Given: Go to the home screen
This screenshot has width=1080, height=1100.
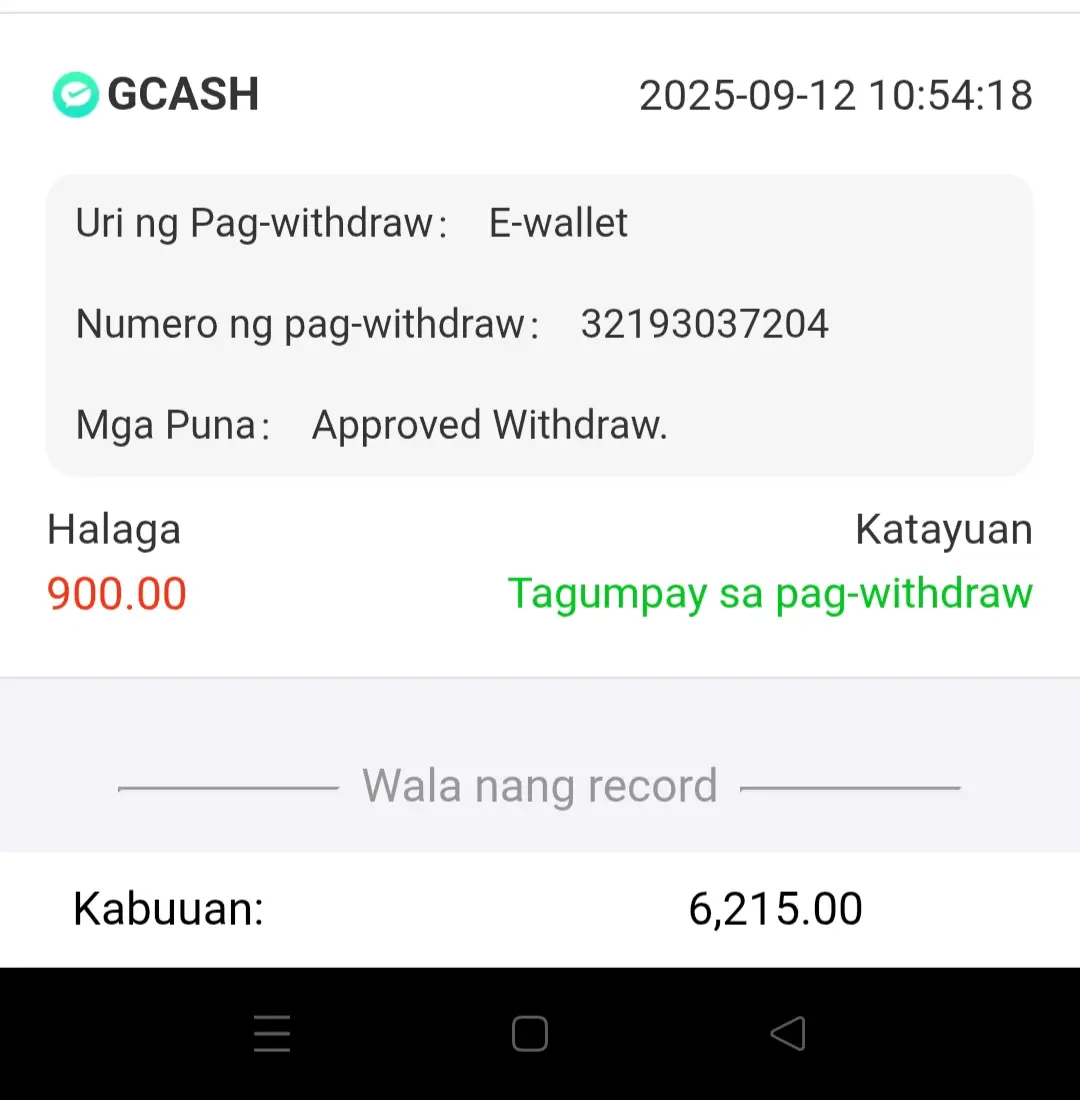Looking at the screenshot, I should 530,1033.
